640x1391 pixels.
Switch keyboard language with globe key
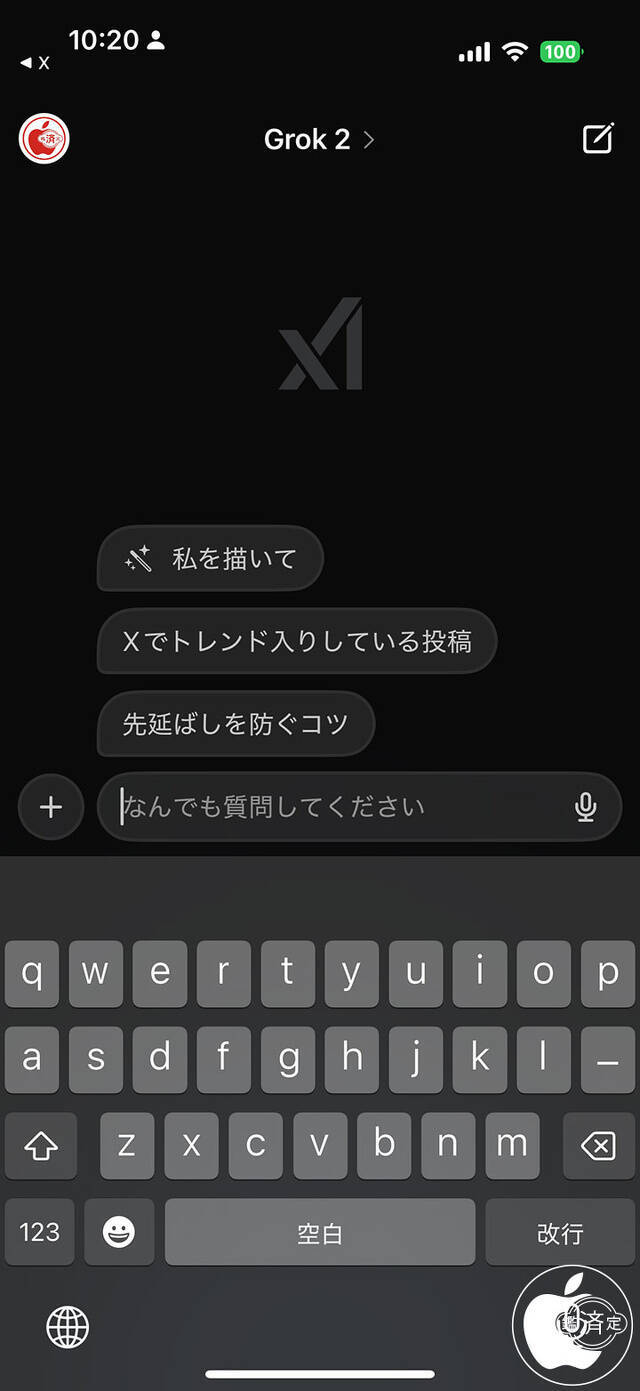(68, 1328)
